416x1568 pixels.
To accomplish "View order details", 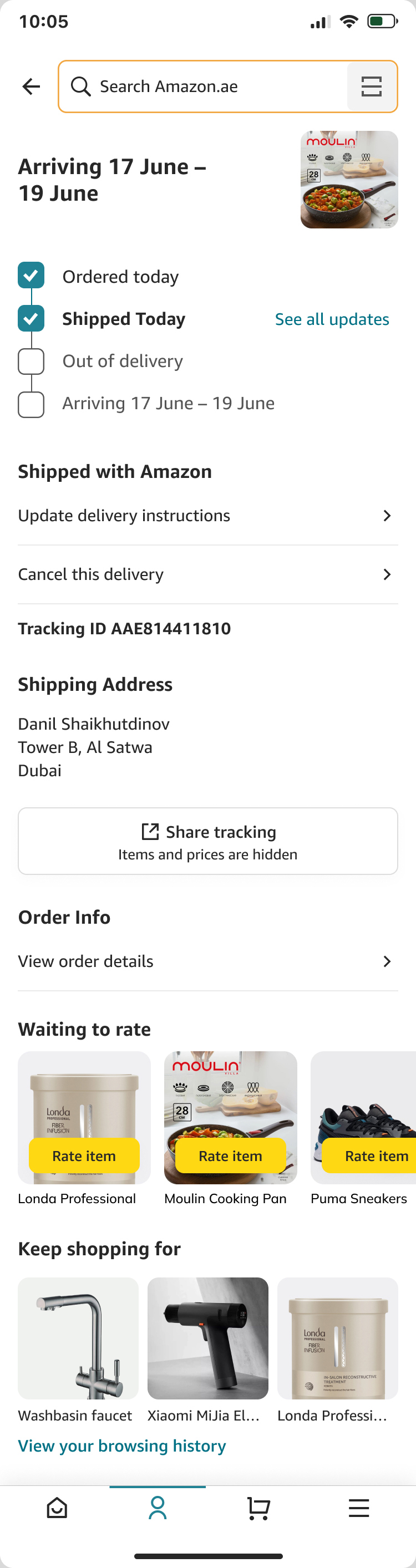I will tap(207, 961).
